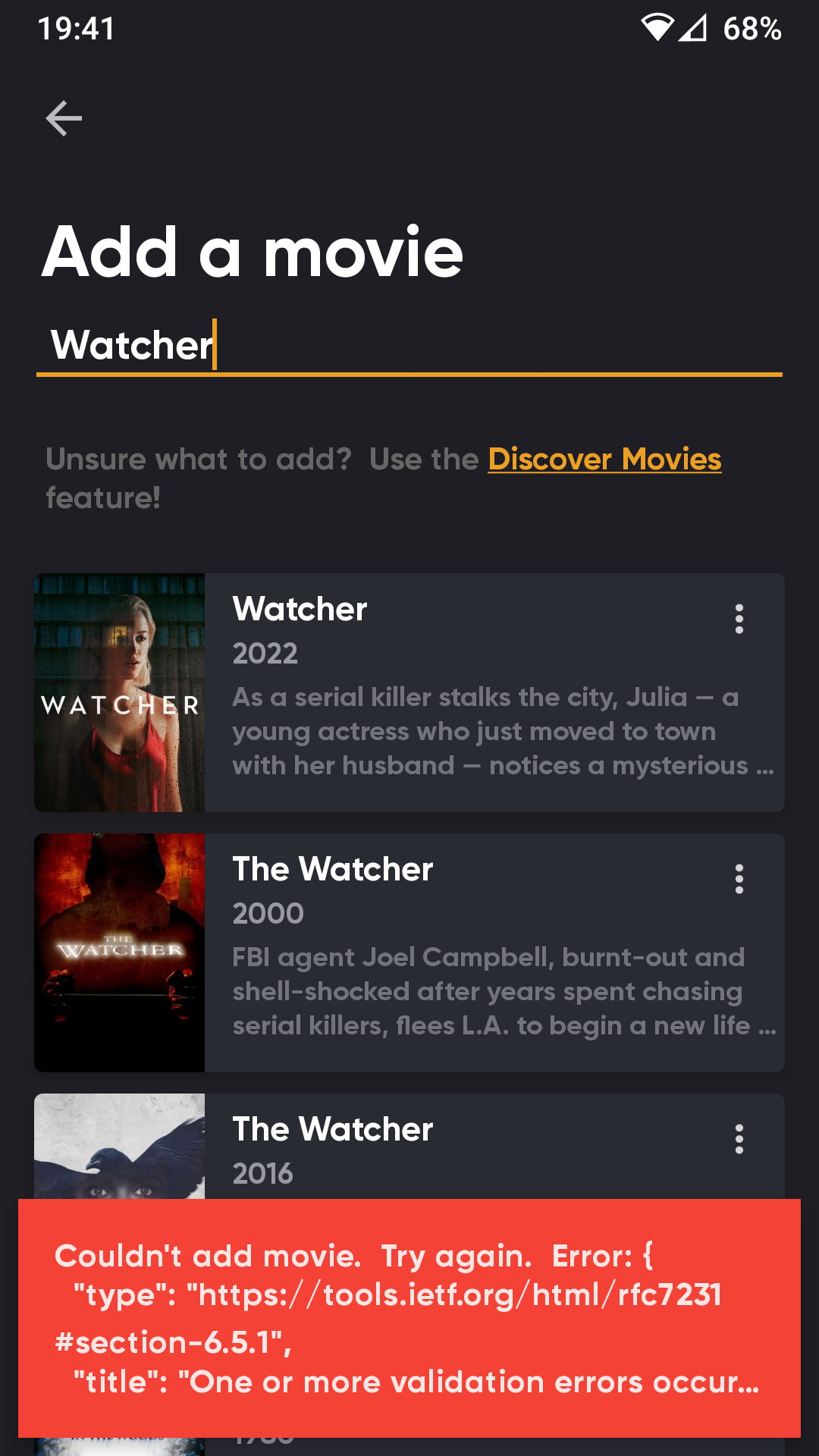
Task: Open the Discover Movies link
Action: pyautogui.click(x=604, y=459)
